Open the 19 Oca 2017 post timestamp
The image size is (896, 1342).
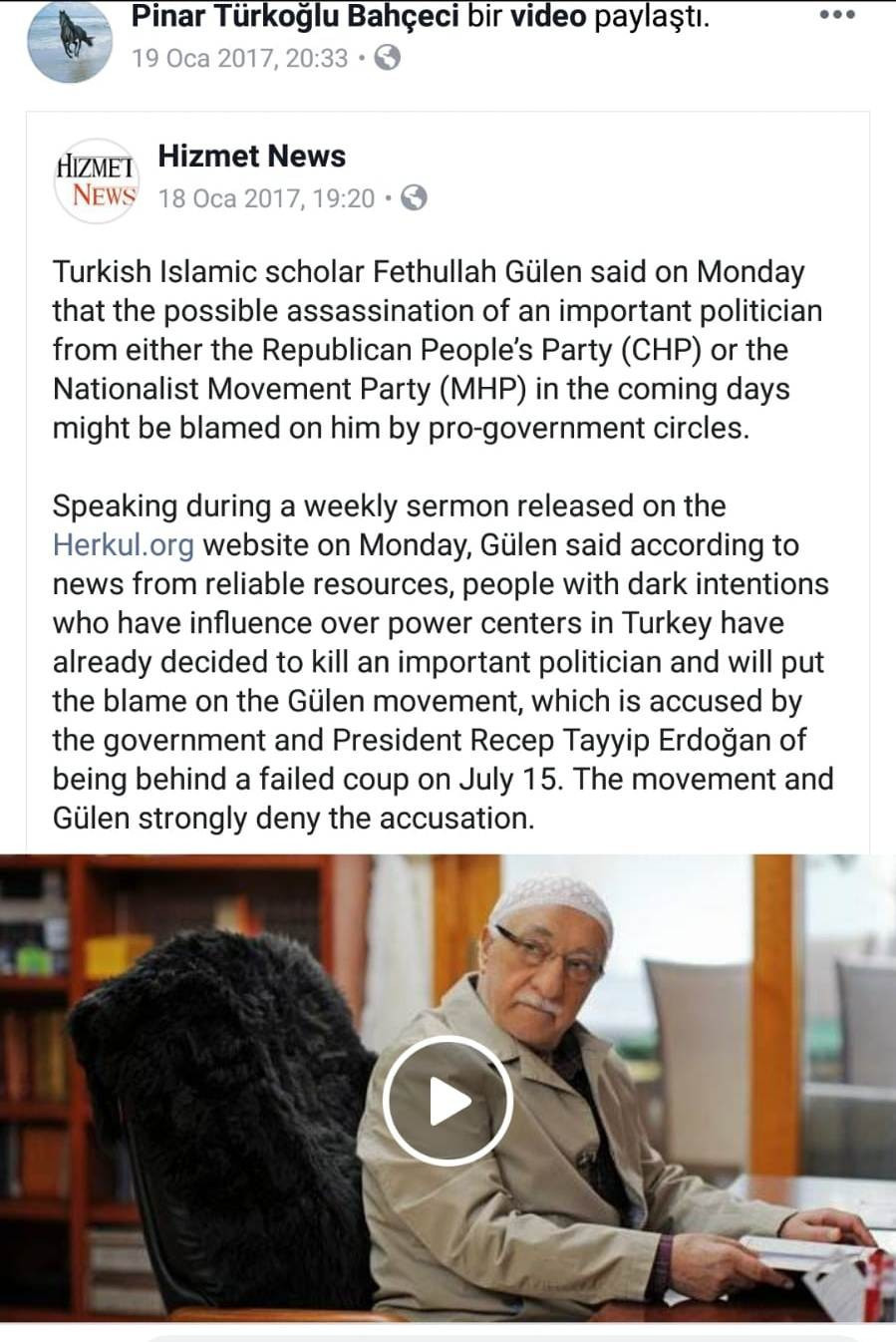239,59
